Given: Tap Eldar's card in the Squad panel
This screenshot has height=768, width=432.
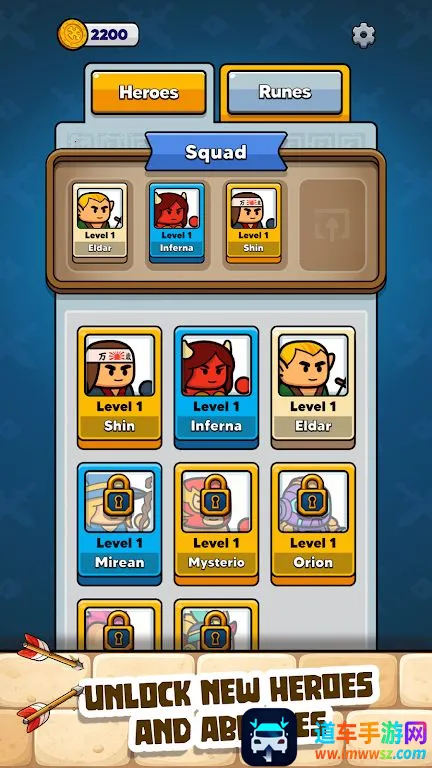Looking at the screenshot, I should click(100, 223).
